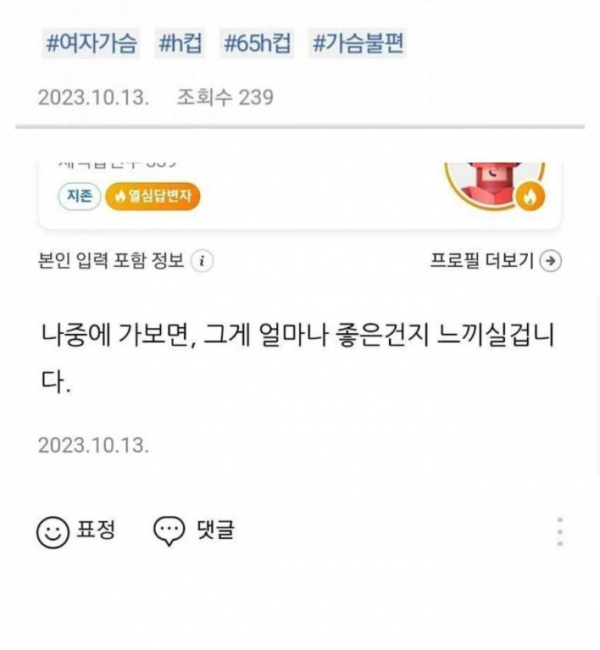600x650 pixels.
Task: Add a 표정 reaction to the answer
Action: pyautogui.click(x=76, y=531)
